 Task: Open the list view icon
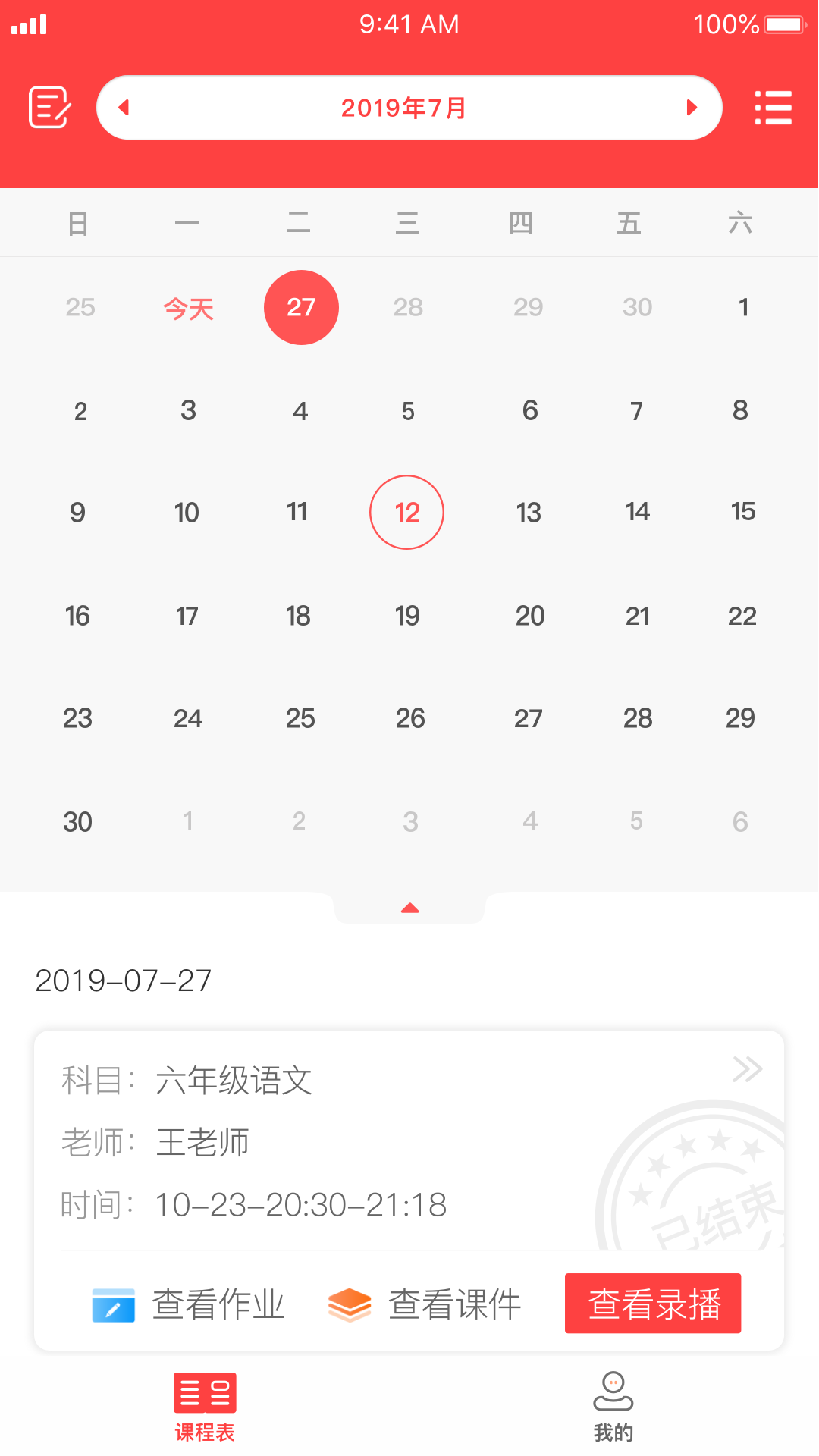point(773,108)
